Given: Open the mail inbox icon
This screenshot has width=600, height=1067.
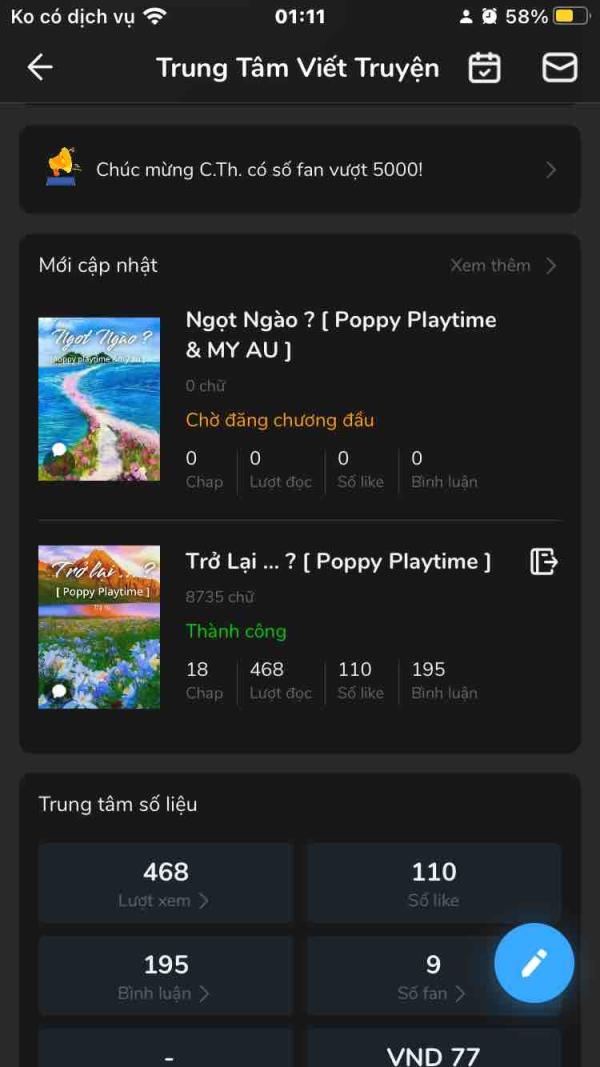Looking at the screenshot, I should pos(559,67).
